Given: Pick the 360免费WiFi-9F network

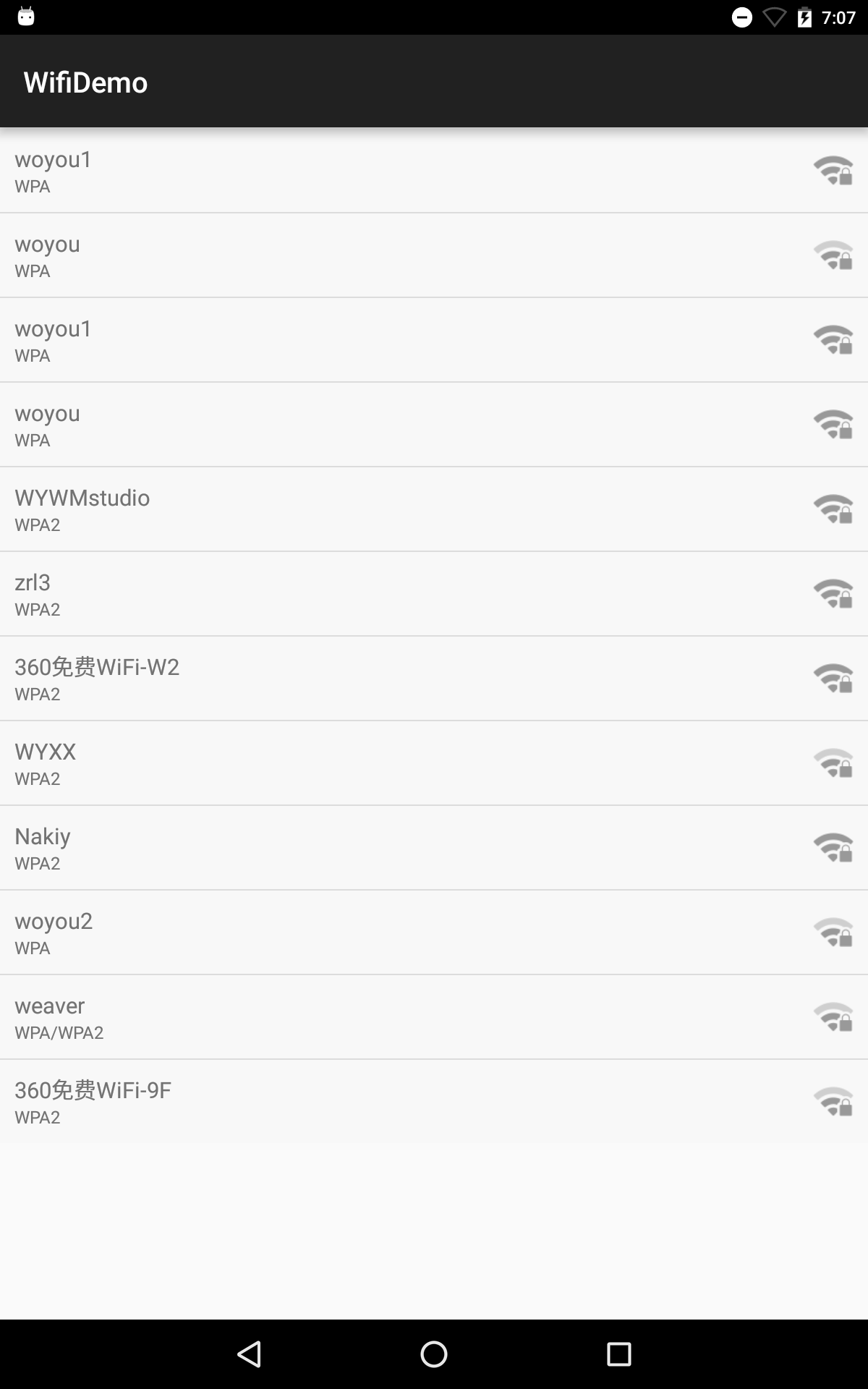Looking at the screenshot, I should click(x=434, y=1102).
